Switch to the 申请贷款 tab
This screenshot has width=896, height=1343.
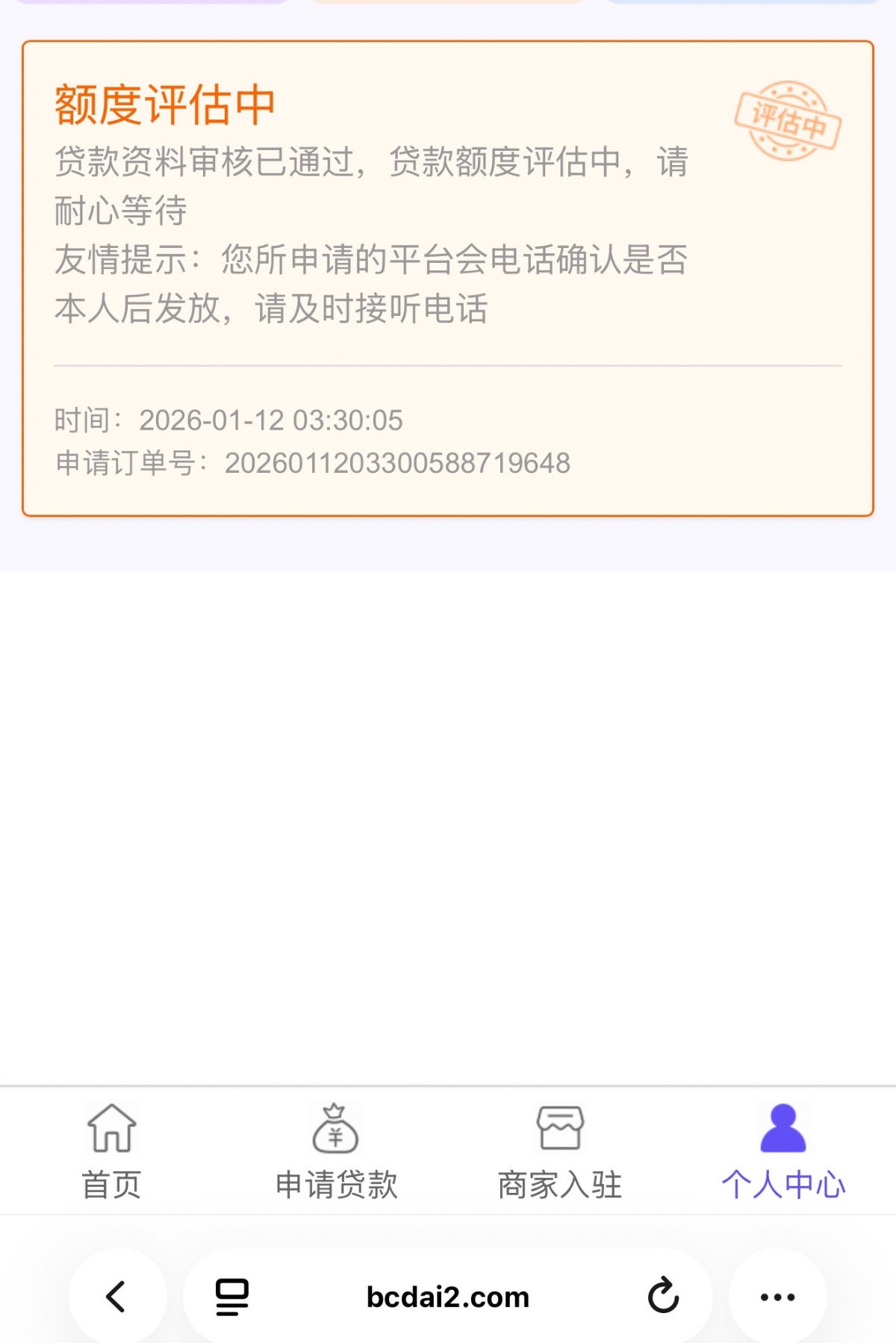[x=336, y=1150]
